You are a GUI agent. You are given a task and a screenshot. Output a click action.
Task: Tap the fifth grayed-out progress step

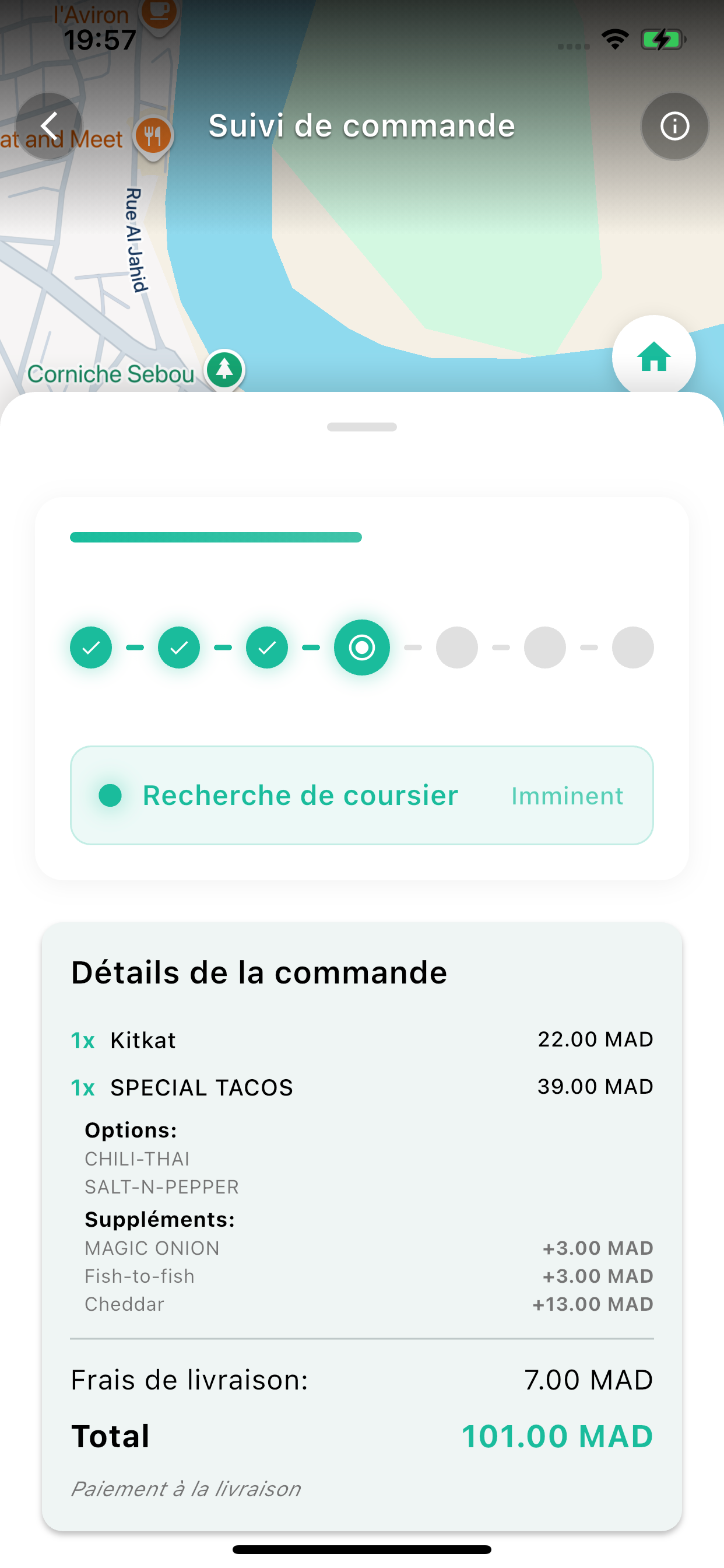[x=457, y=647]
